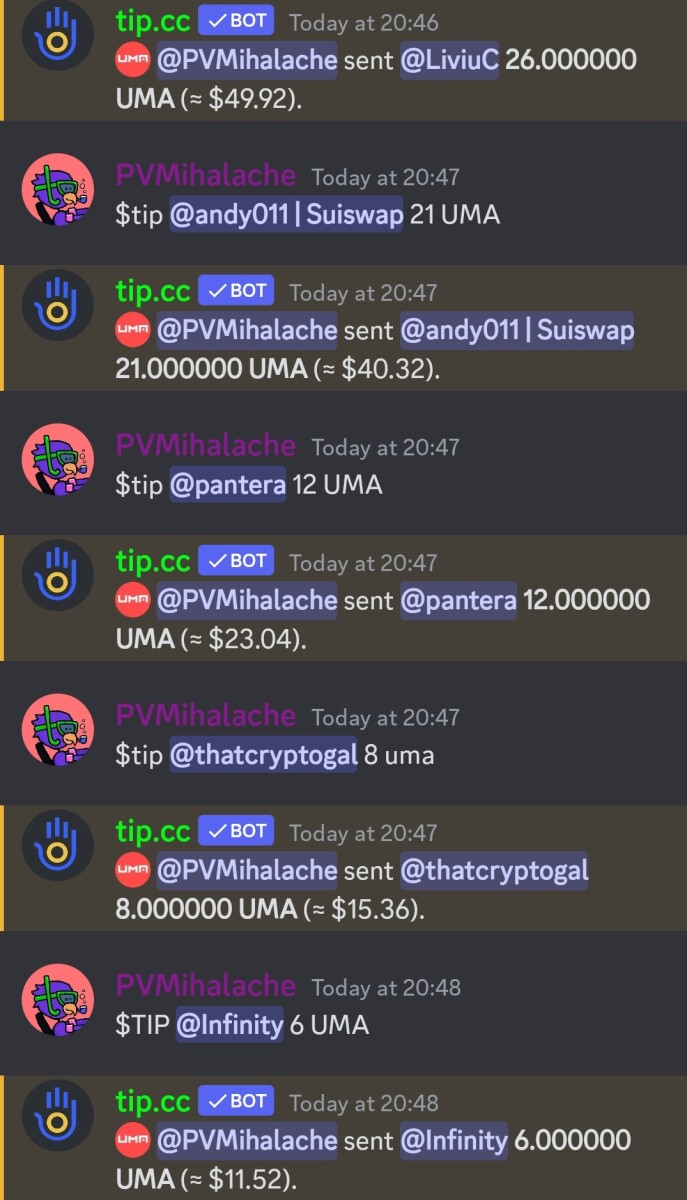Tap @thatcryptogal in the bot's 8.000000 UMA message

[x=494, y=870]
